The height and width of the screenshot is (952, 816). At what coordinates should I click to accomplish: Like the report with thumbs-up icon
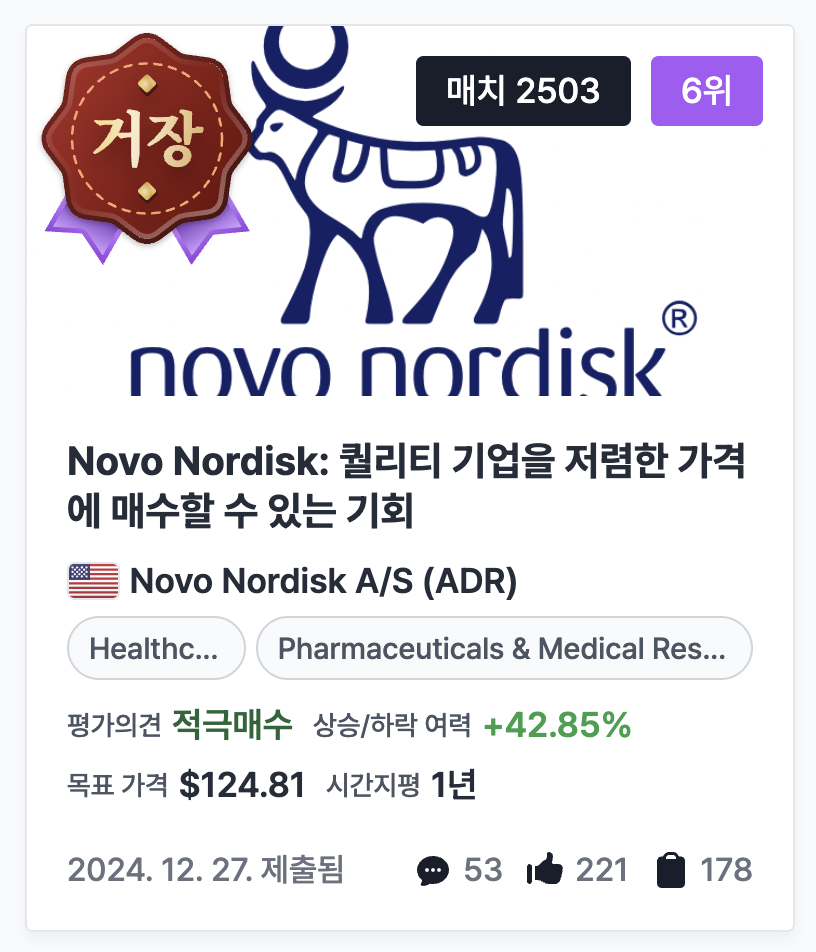[x=545, y=870]
